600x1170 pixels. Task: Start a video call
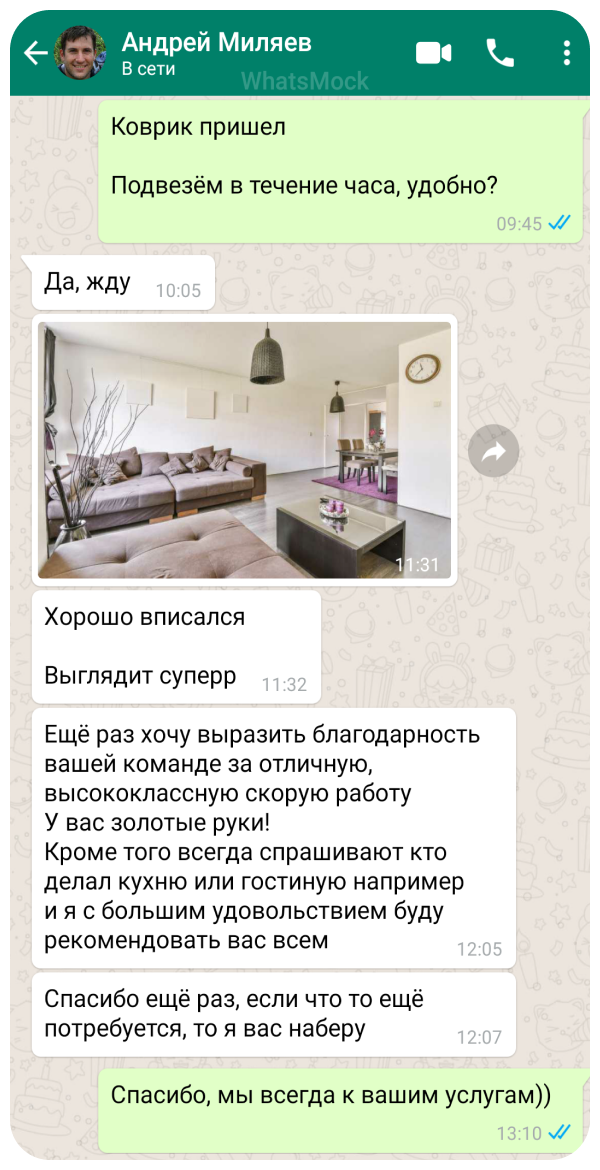[x=433, y=53]
